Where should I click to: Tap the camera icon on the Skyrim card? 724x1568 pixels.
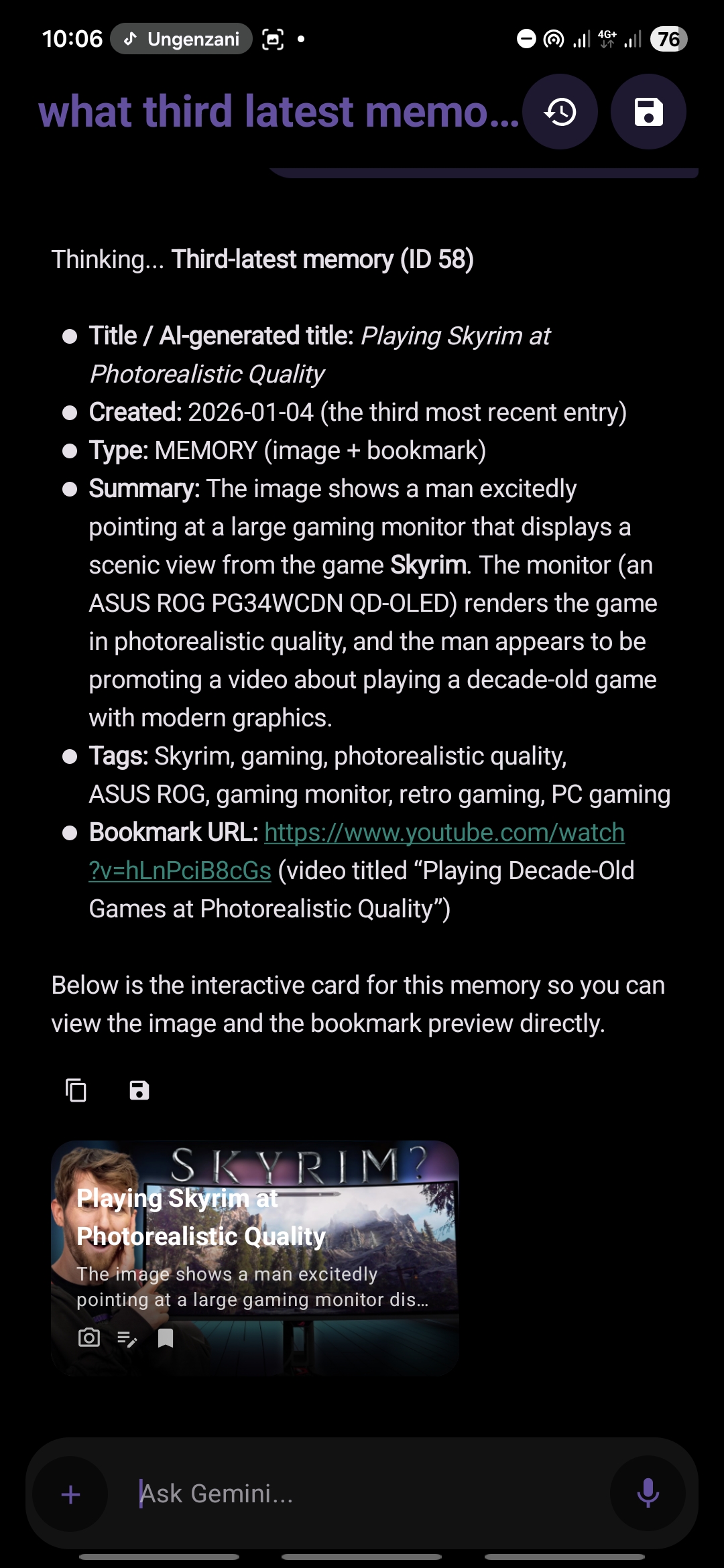[x=90, y=1338]
